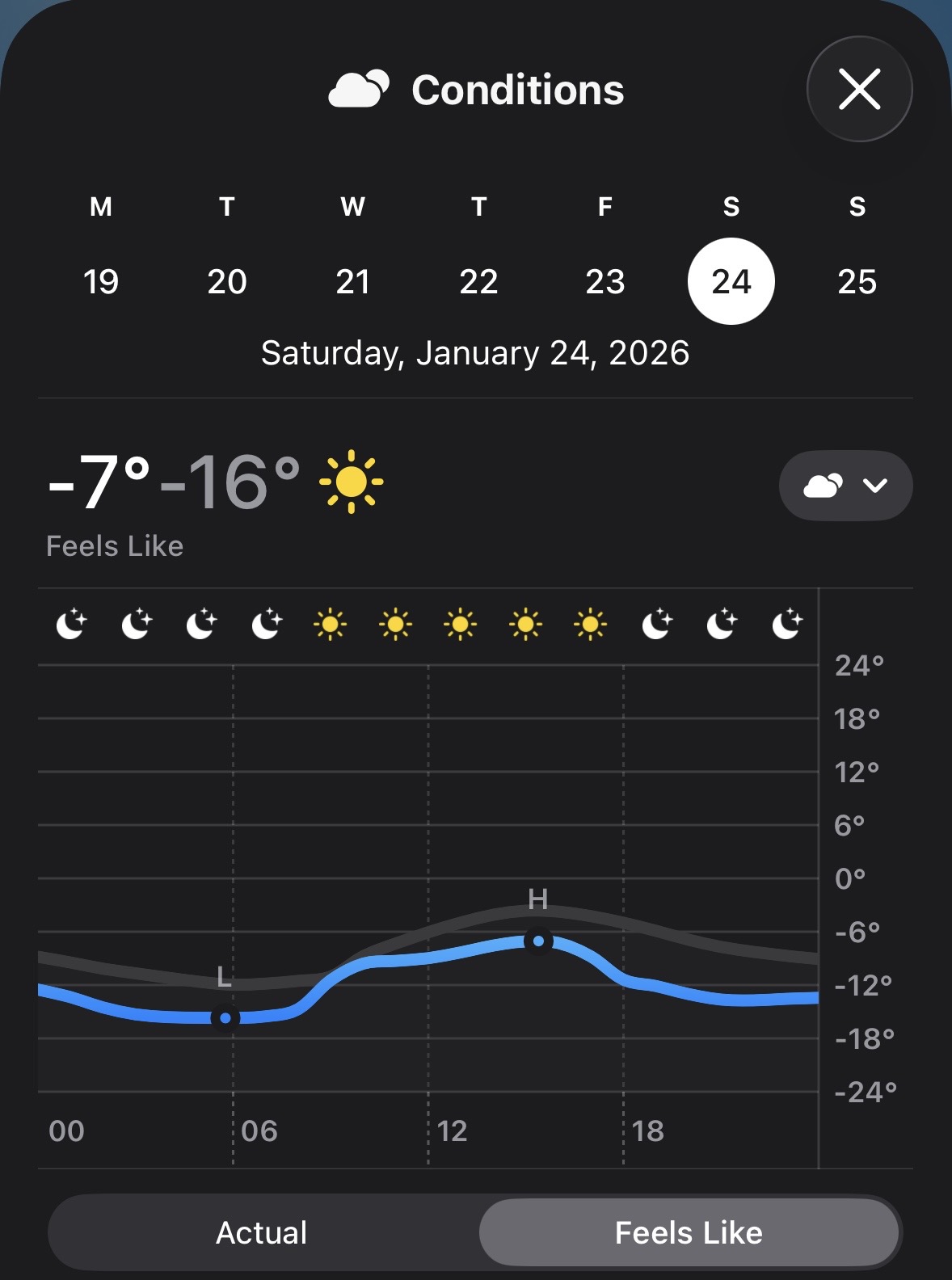Image resolution: width=952 pixels, height=1280 pixels.
Task: Close the Conditions sheet
Action: [859, 89]
